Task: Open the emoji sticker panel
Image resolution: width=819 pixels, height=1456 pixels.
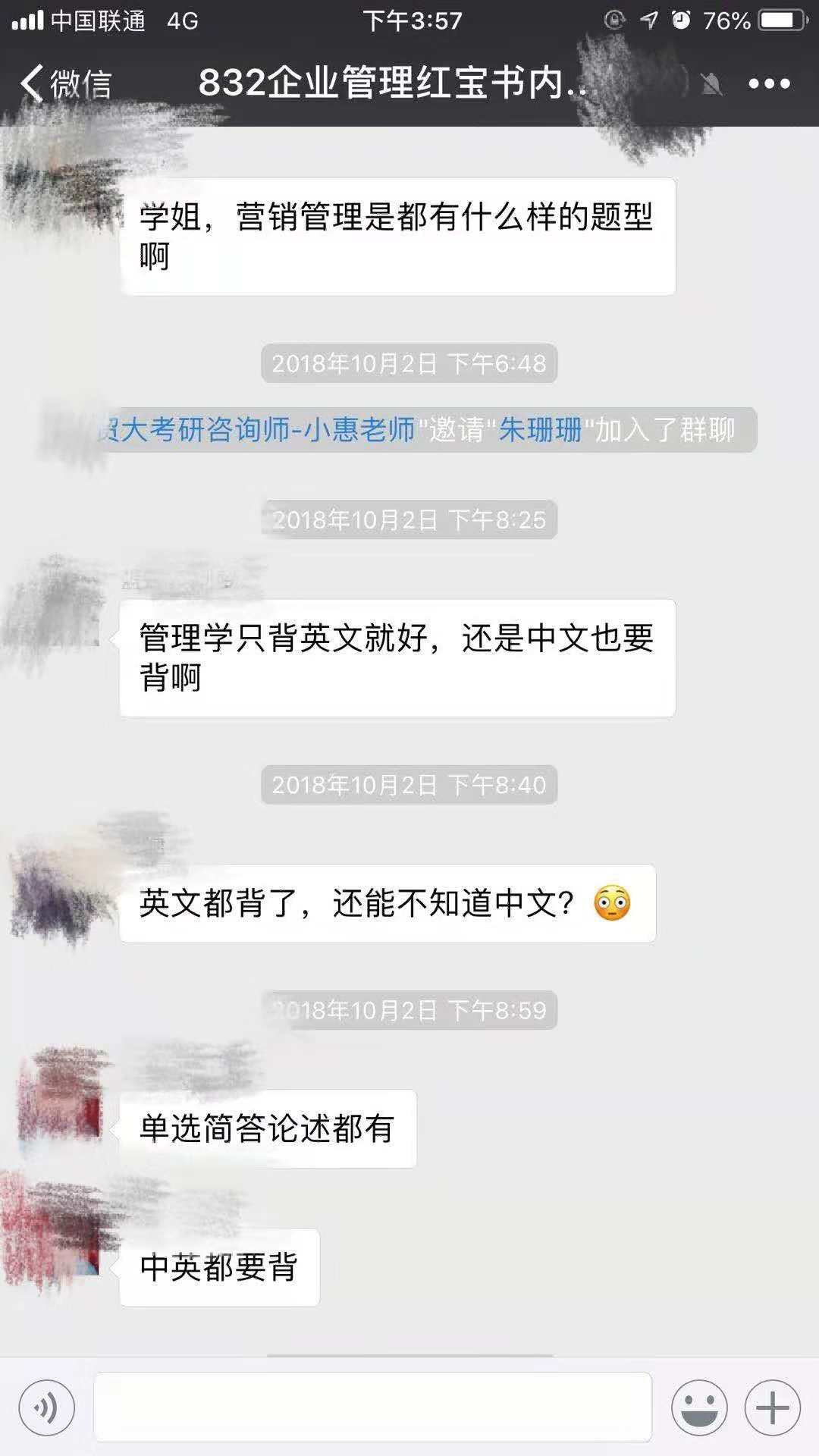Action: click(698, 1408)
